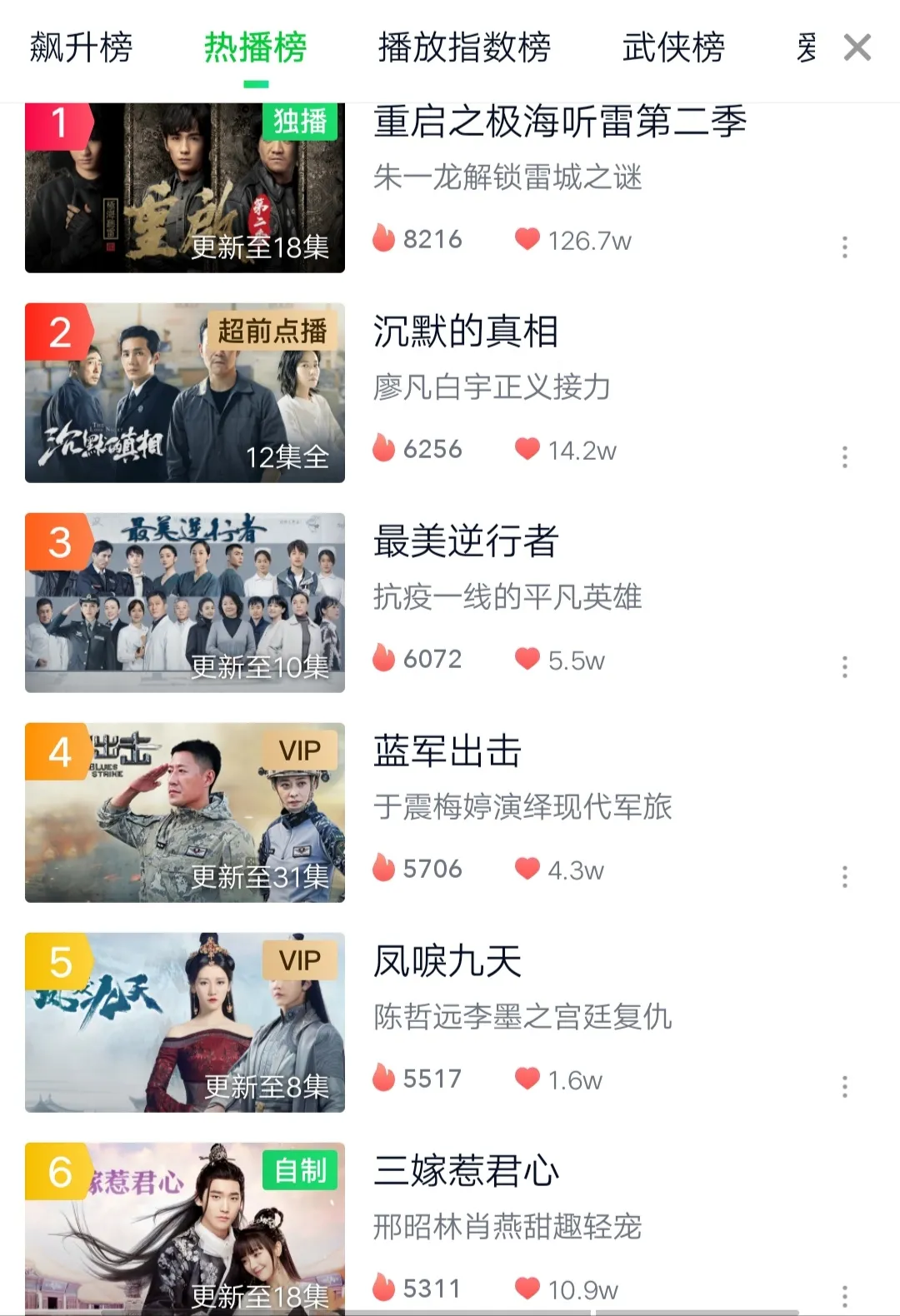This screenshot has height=1316, width=900.
Task: Switch to the 飙升榜 tab
Action: tap(81, 47)
